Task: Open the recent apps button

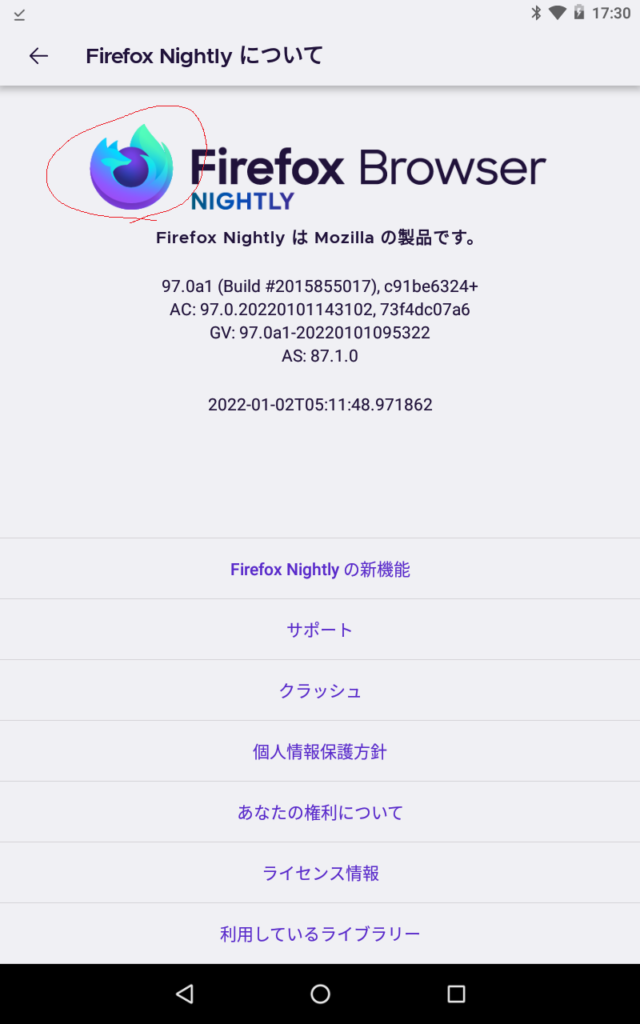Action: tap(456, 994)
